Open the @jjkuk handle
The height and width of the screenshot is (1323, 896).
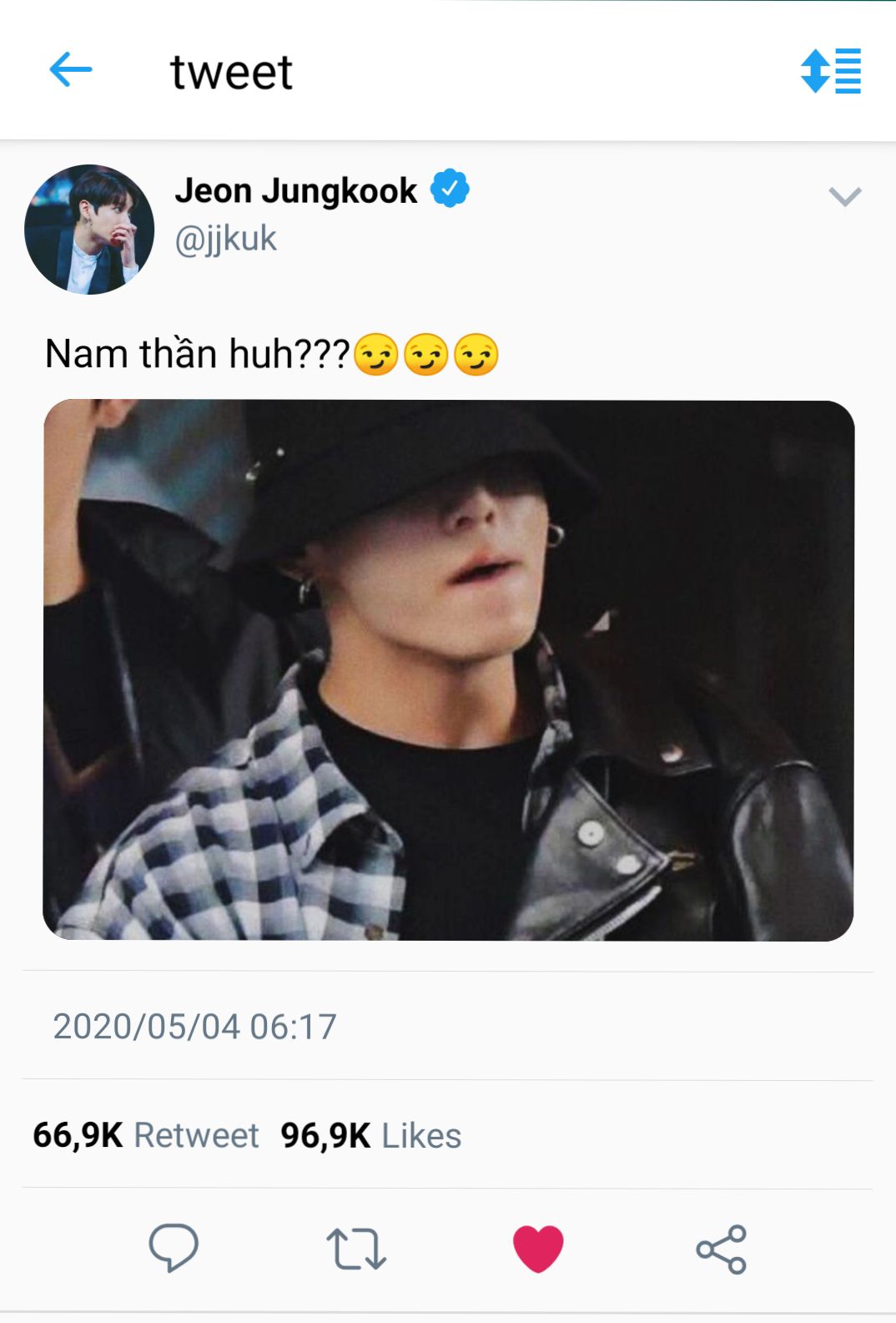pyautogui.click(x=225, y=240)
